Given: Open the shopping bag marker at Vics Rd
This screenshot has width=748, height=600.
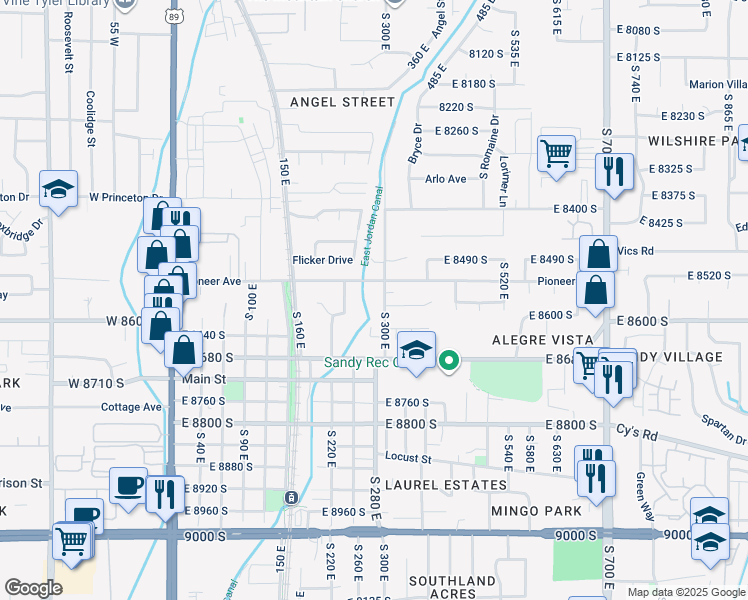Looking at the screenshot, I should [x=598, y=254].
